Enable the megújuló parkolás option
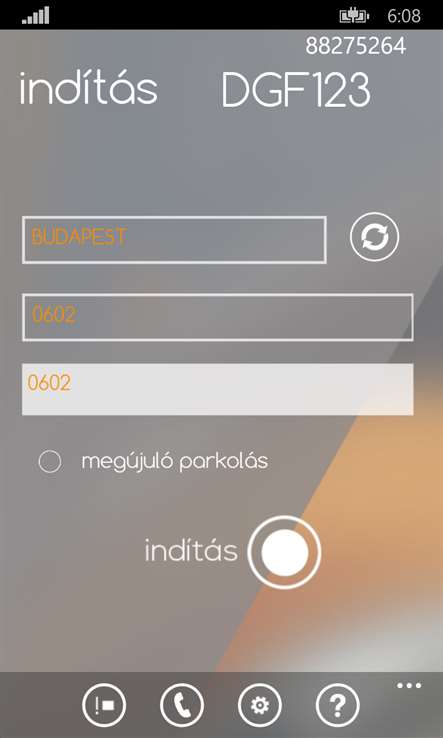This screenshot has width=443, height=738. 50,462
